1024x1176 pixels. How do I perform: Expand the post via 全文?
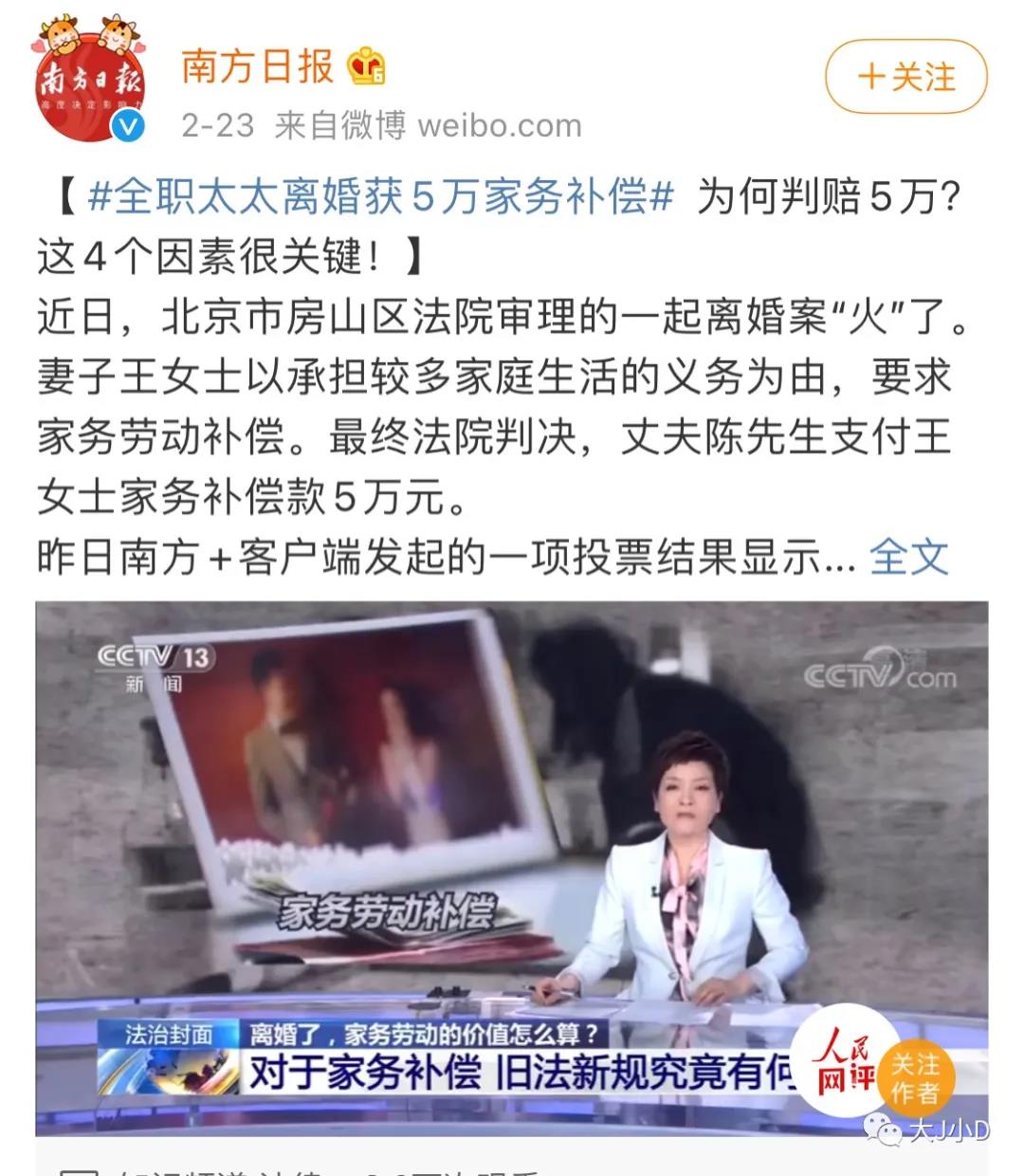point(908,557)
